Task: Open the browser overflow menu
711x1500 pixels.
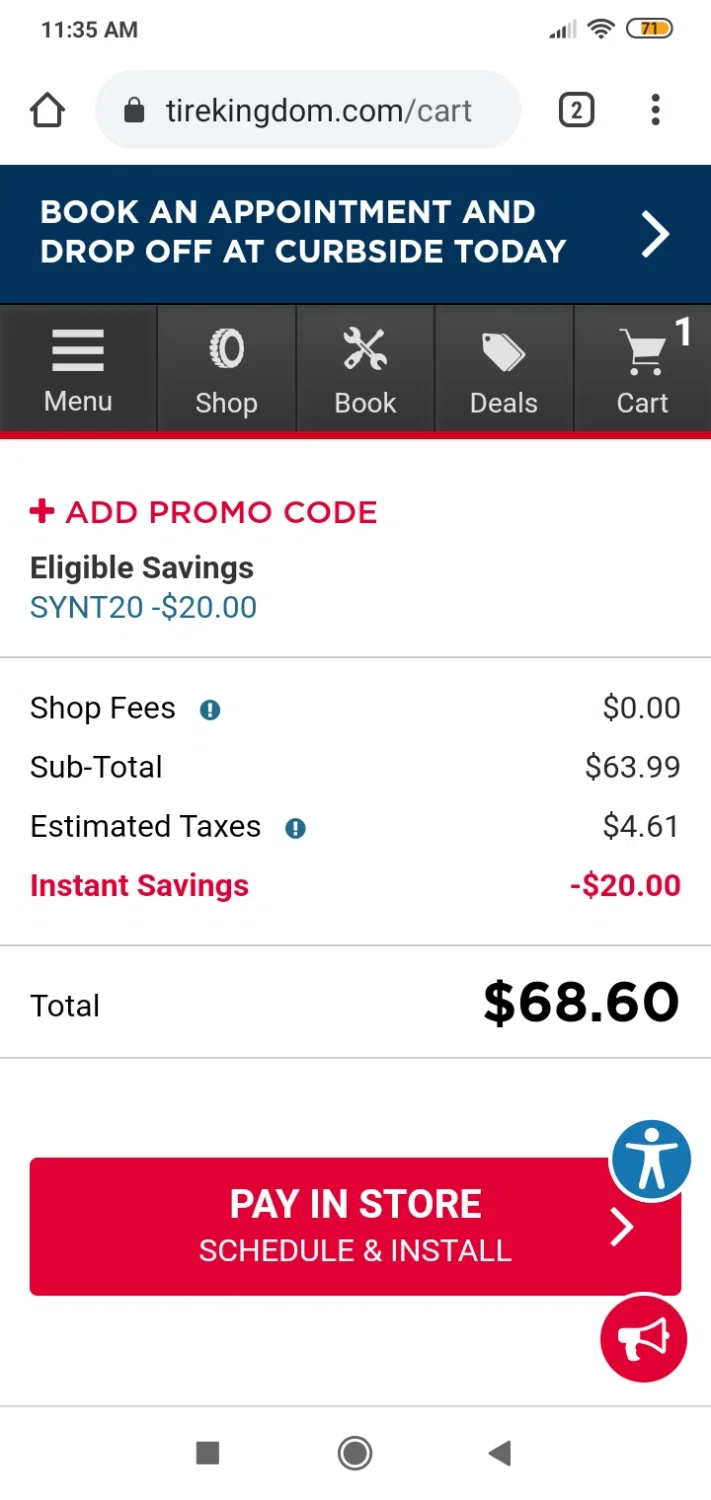Action: pos(655,111)
